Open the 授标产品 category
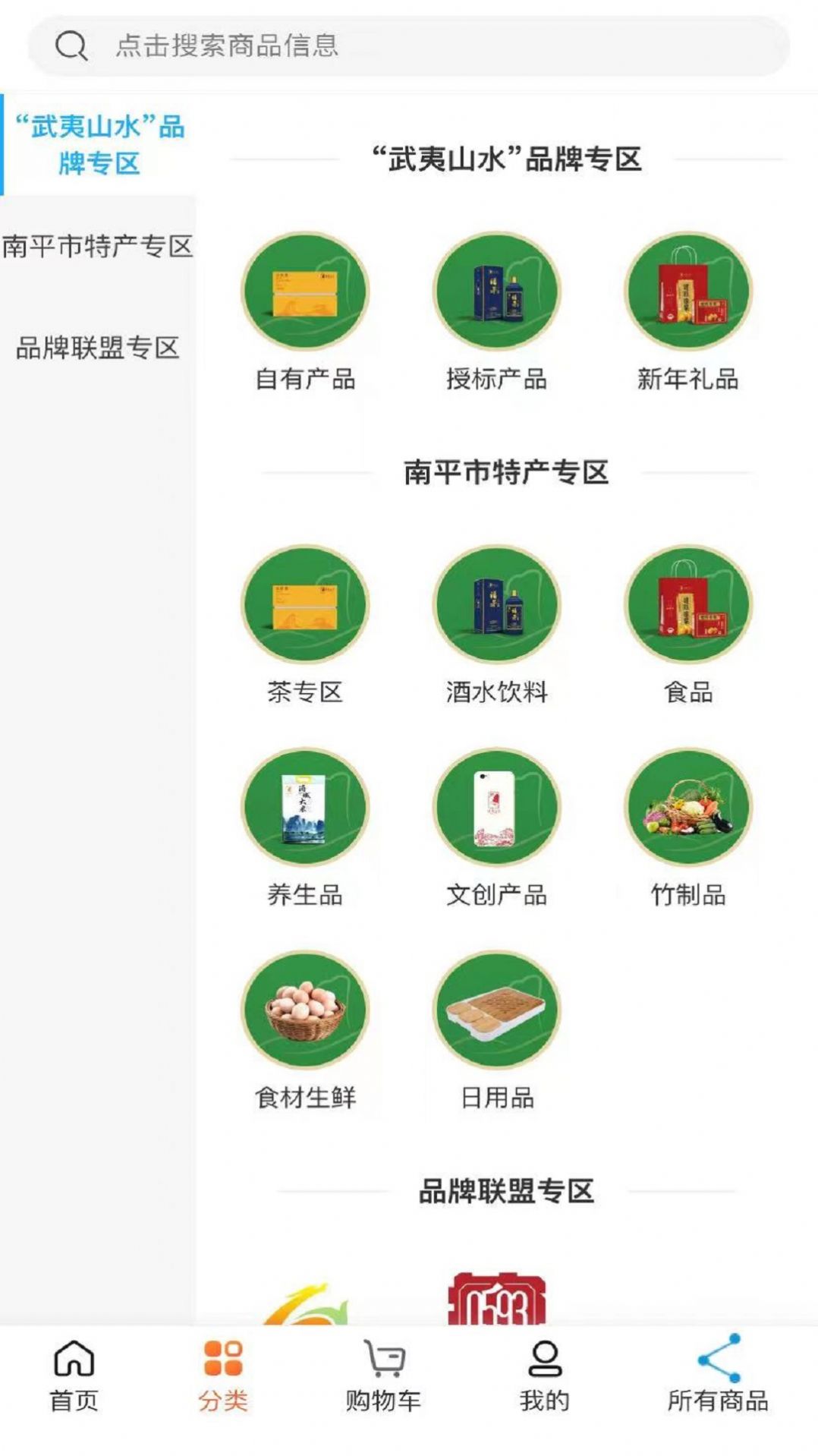This screenshot has width=818, height=1456. click(x=496, y=292)
